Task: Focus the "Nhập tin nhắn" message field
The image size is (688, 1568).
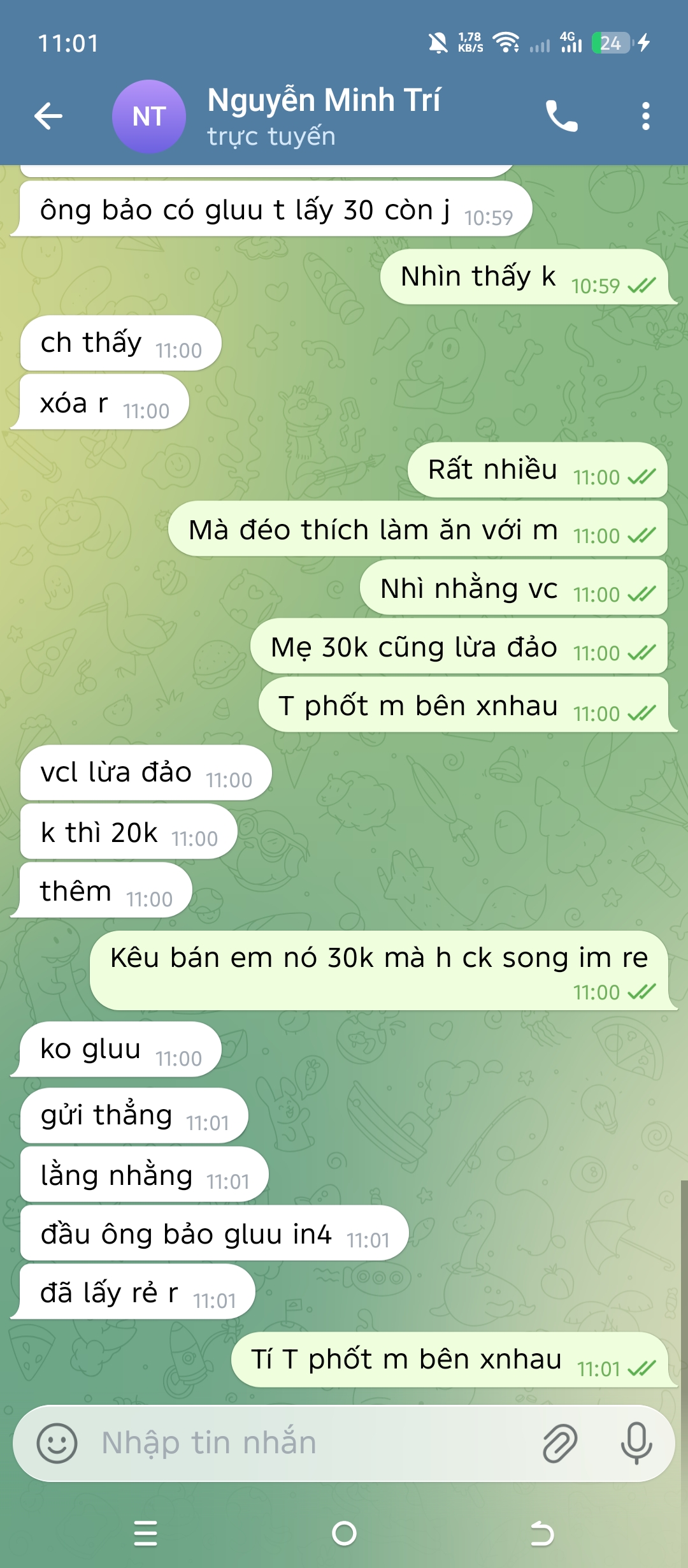Action: (x=306, y=1443)
